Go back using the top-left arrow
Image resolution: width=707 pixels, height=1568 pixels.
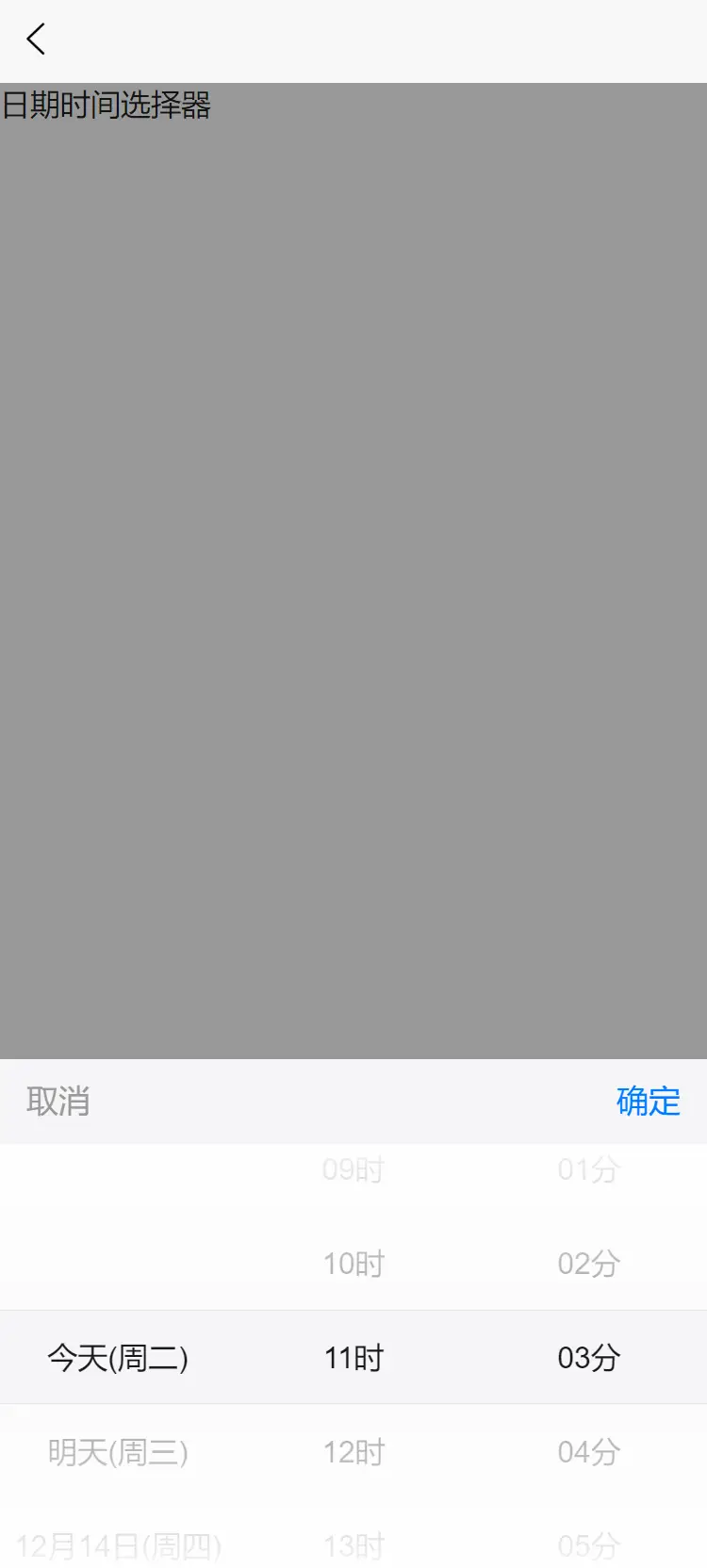36,40
